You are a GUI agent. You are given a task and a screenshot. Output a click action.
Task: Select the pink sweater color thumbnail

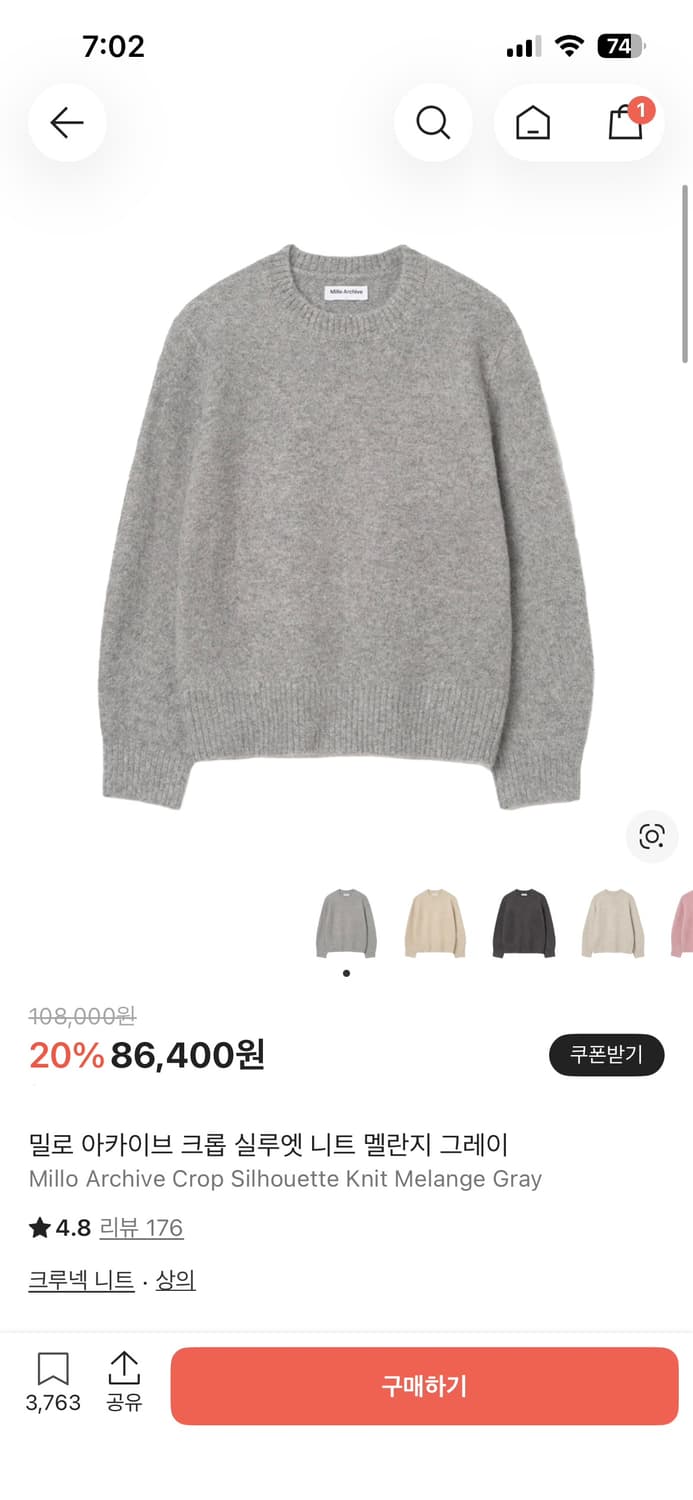[x=682, y=923]
